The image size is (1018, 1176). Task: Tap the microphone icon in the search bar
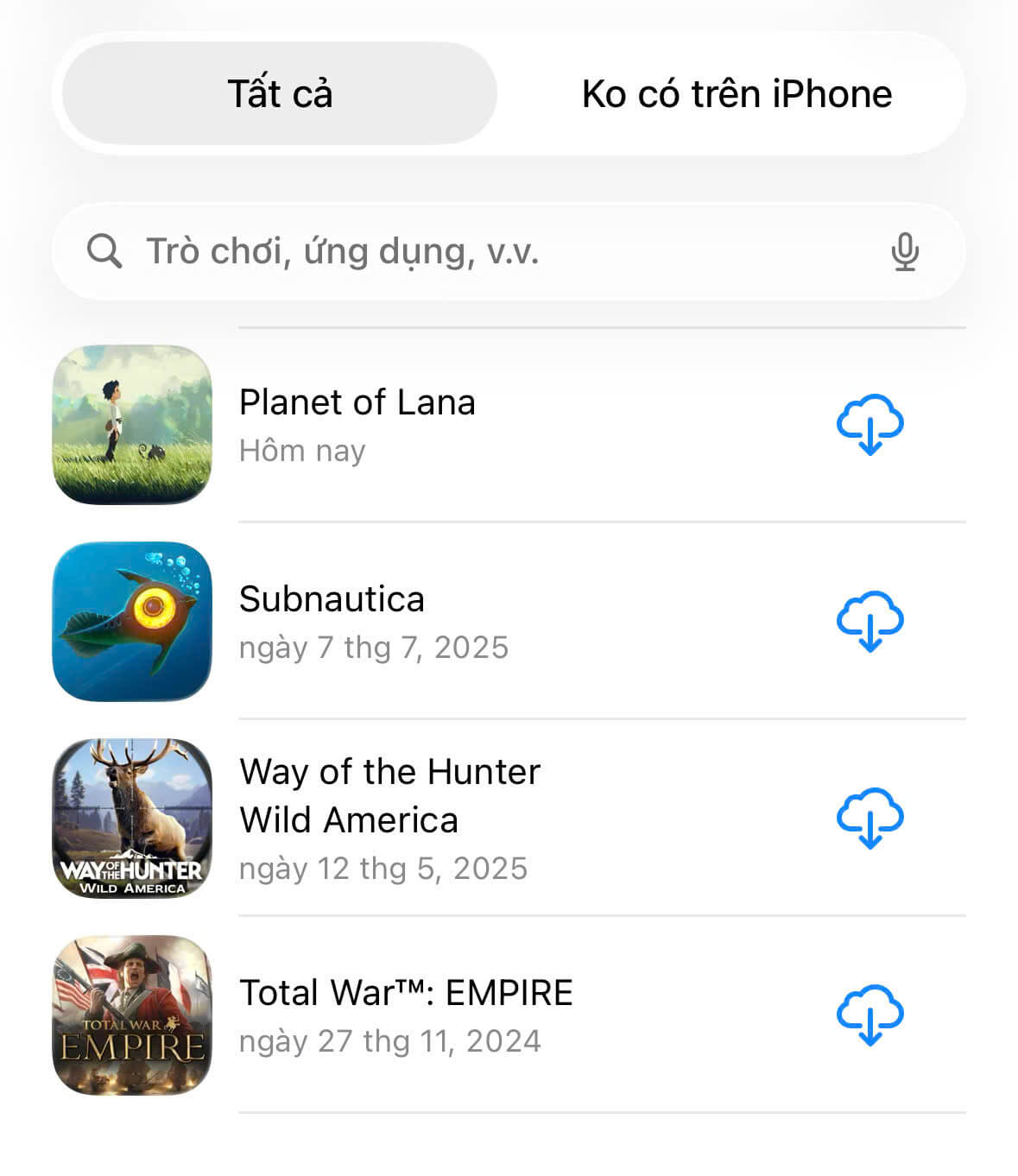pyautogui.click(x=904, y=251)
